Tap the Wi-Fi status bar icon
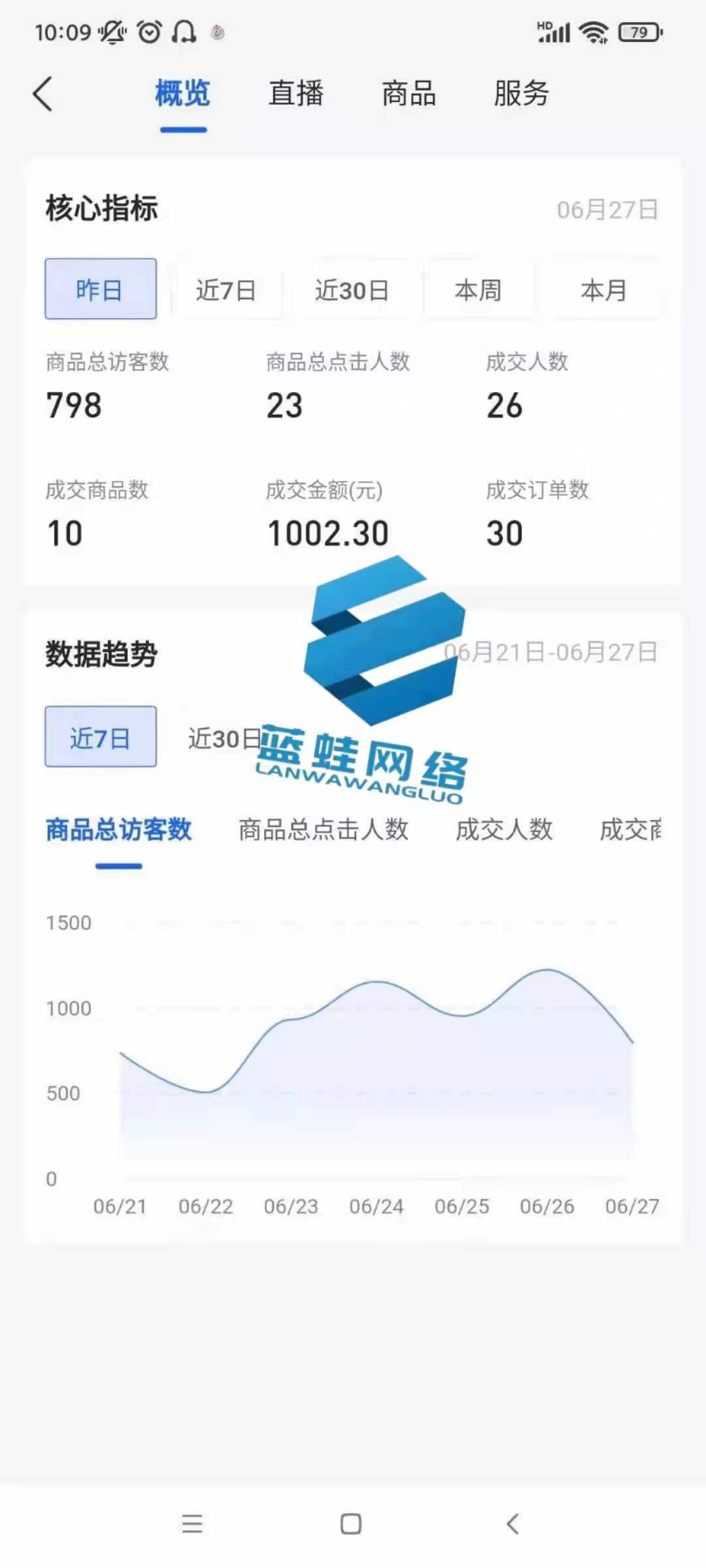Image resolution: width=706 pixels, height=1568 pixels. point(592,31)
